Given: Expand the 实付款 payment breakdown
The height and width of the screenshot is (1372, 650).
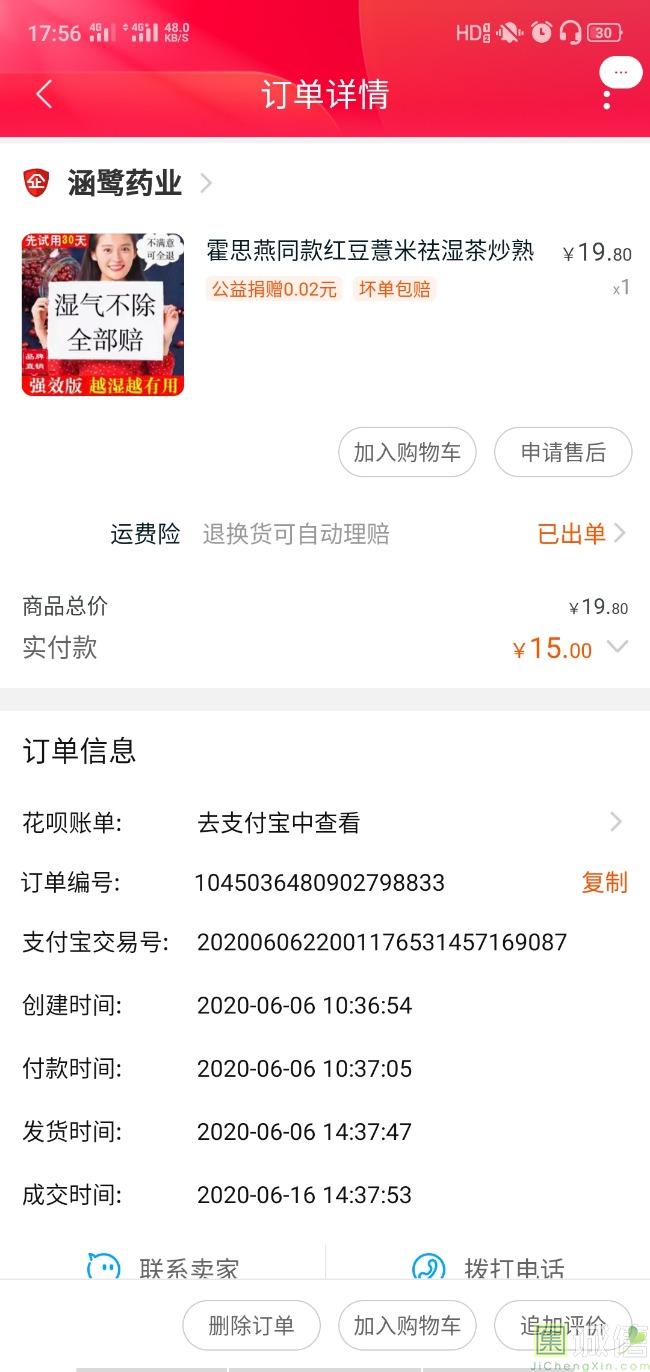Looking at the screenshot, I should [617, 647].
